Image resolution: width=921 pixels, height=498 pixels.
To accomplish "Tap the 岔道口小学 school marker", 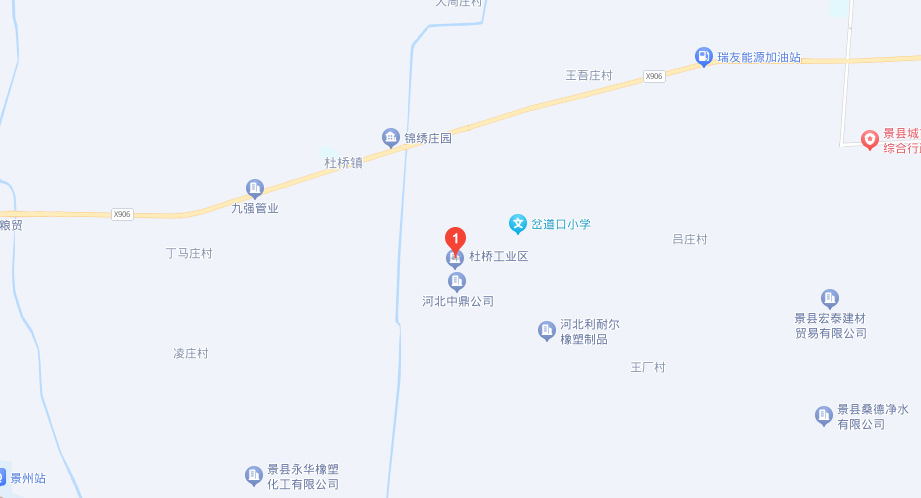I will click(x=517, y=223).
